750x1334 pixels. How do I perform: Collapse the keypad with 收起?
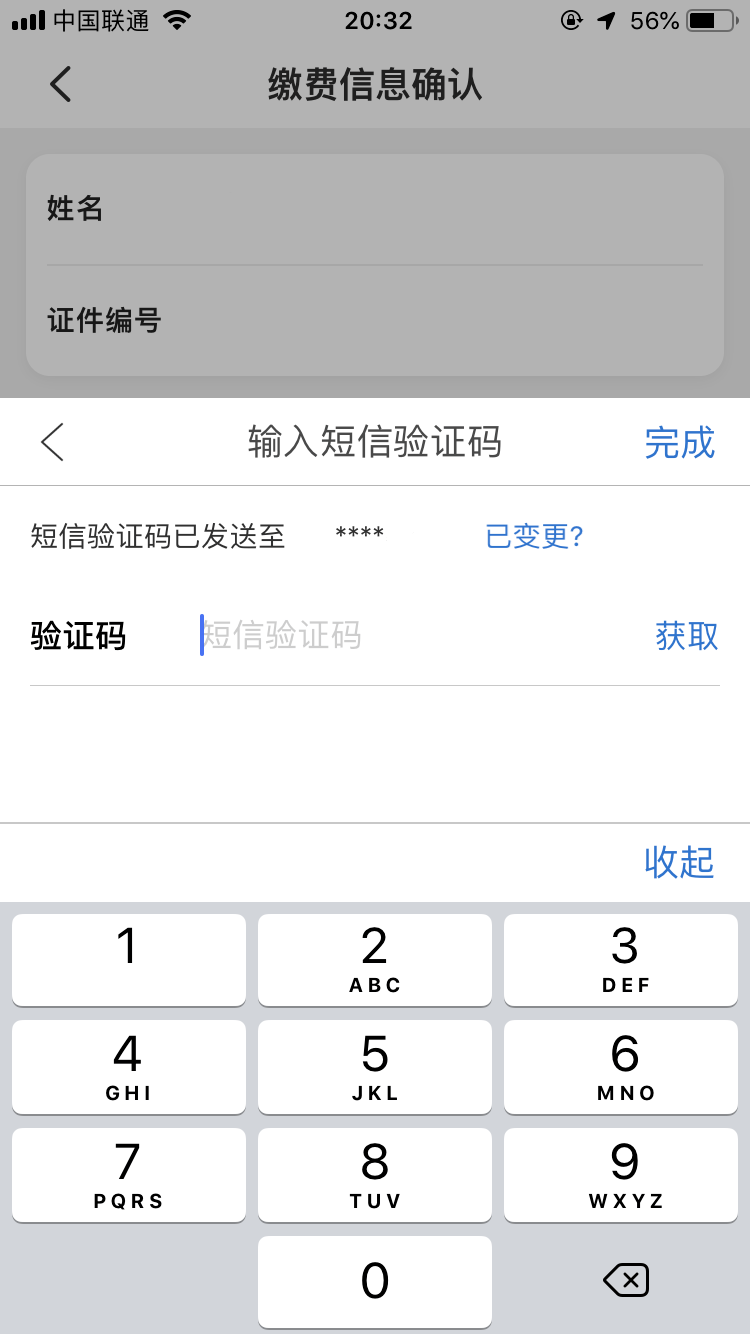[679, 862]
